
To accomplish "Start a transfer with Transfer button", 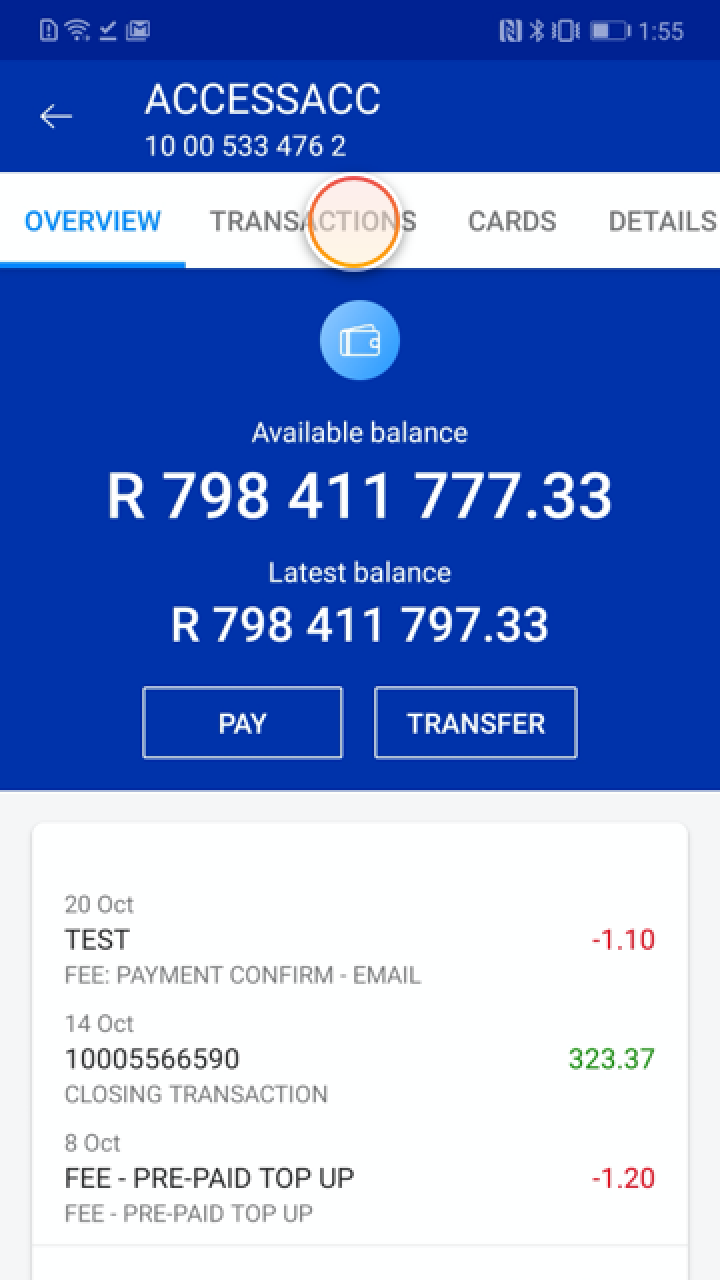I will pyautogui.click(x=476, y=723).
